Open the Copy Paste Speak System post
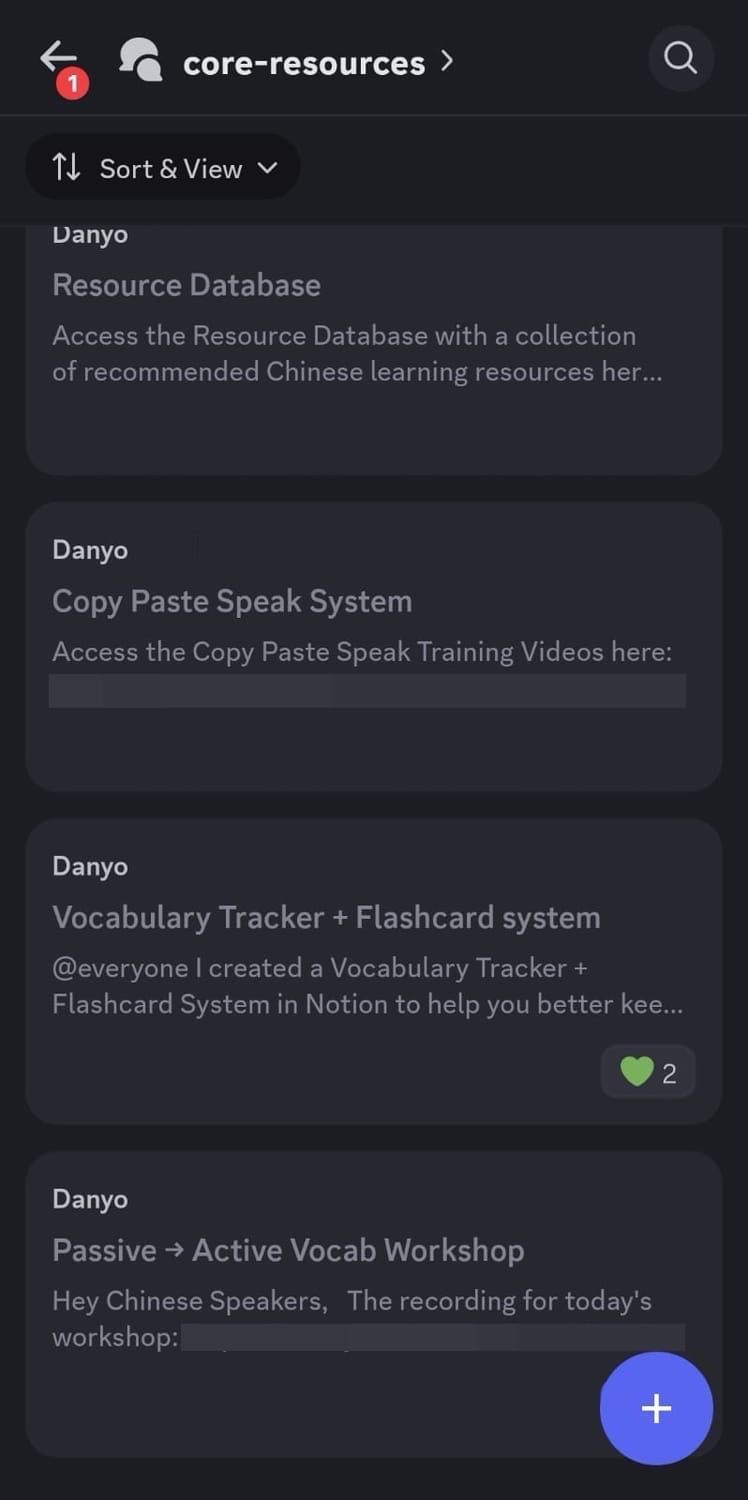 click(232, 602)
